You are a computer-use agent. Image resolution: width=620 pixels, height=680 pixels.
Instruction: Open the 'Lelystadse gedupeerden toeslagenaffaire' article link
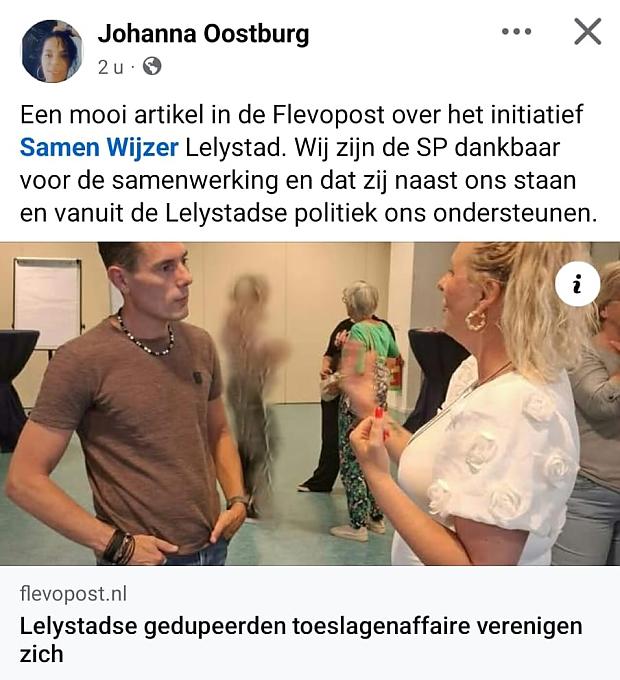coord(300,640)
